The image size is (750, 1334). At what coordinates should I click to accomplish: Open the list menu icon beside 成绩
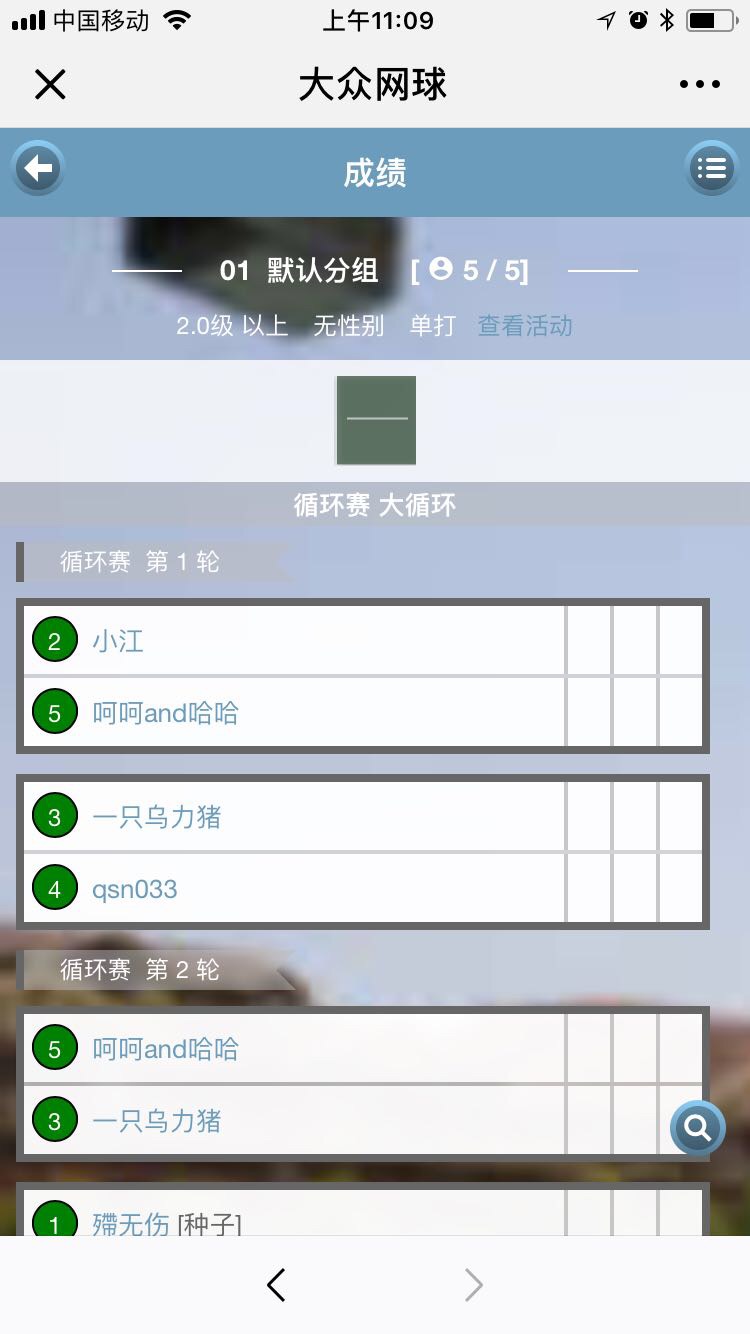tap(711, 169)
